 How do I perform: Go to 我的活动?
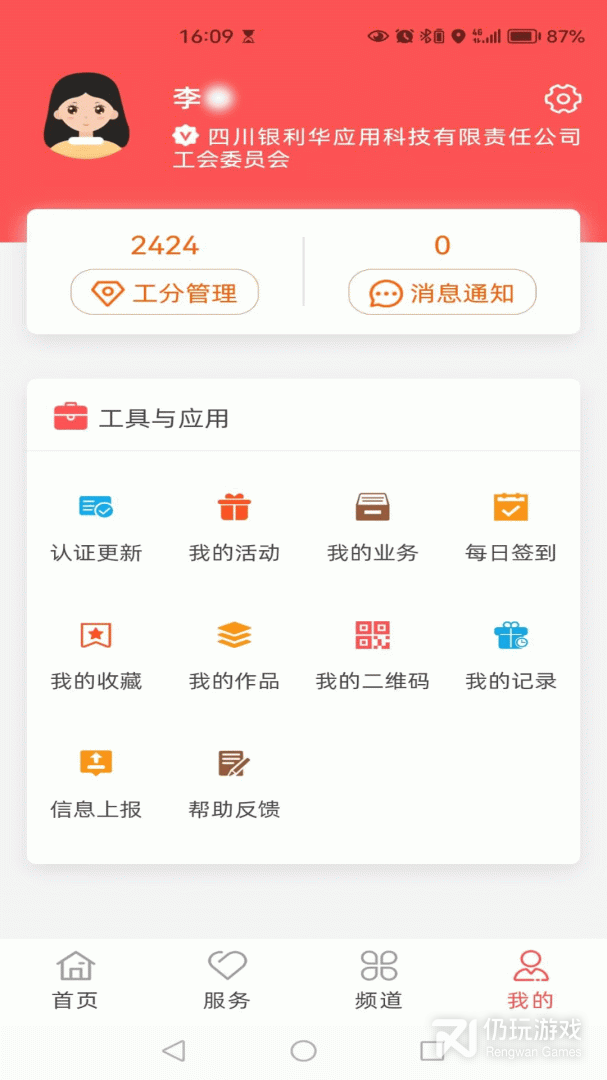(x=234, y=526)
